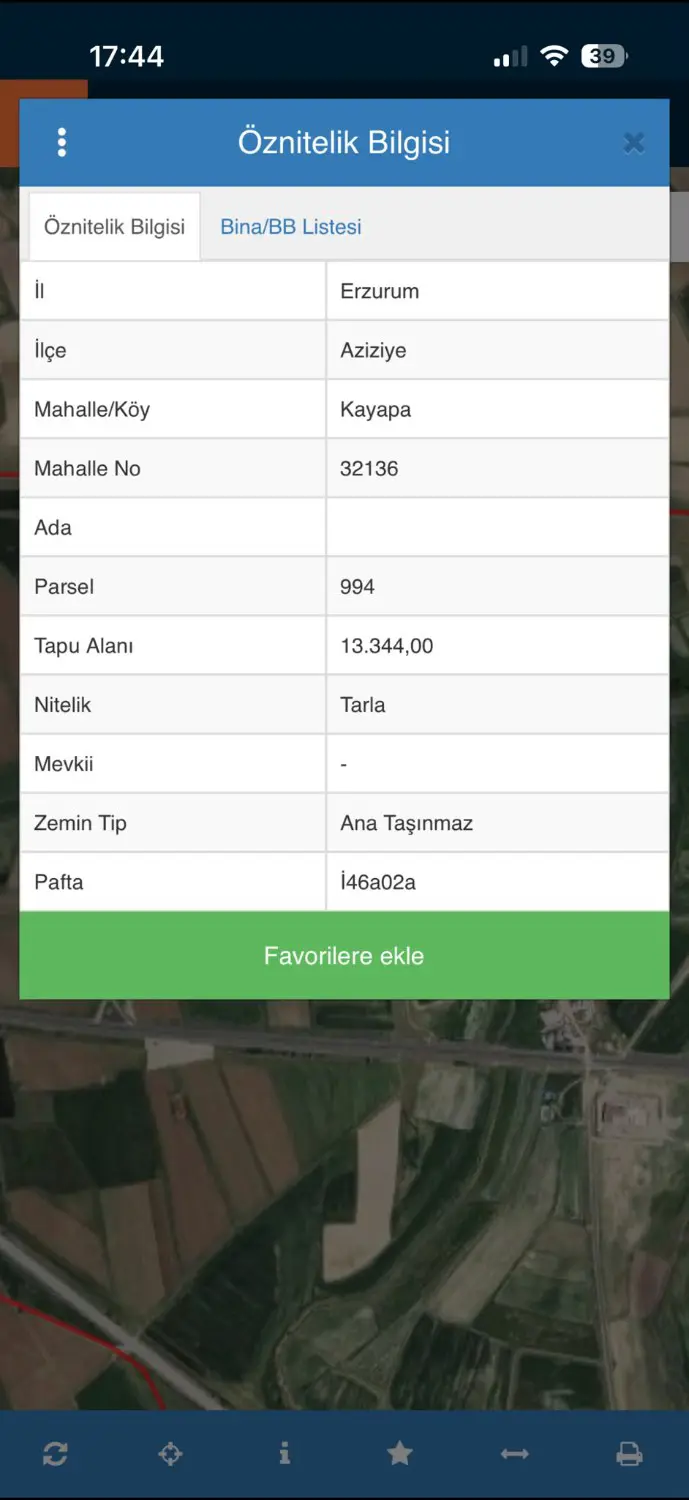Screen dimensions: 689x1500
Task: Open the three-dot menu in Öznitelik Bilgisi header
Action: [x=62, y=143]
